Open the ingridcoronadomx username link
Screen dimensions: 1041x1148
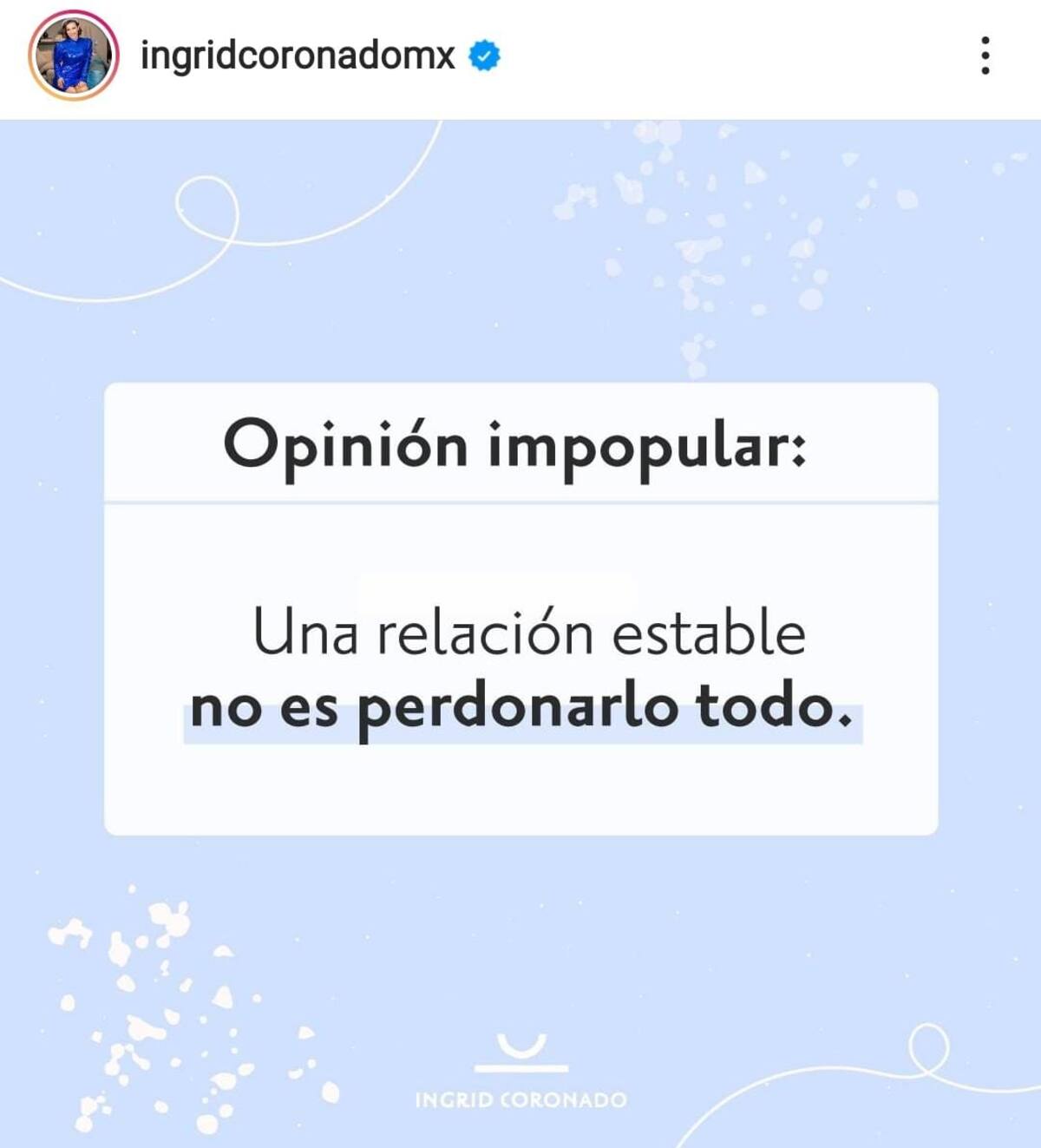[x=297, y=56]
